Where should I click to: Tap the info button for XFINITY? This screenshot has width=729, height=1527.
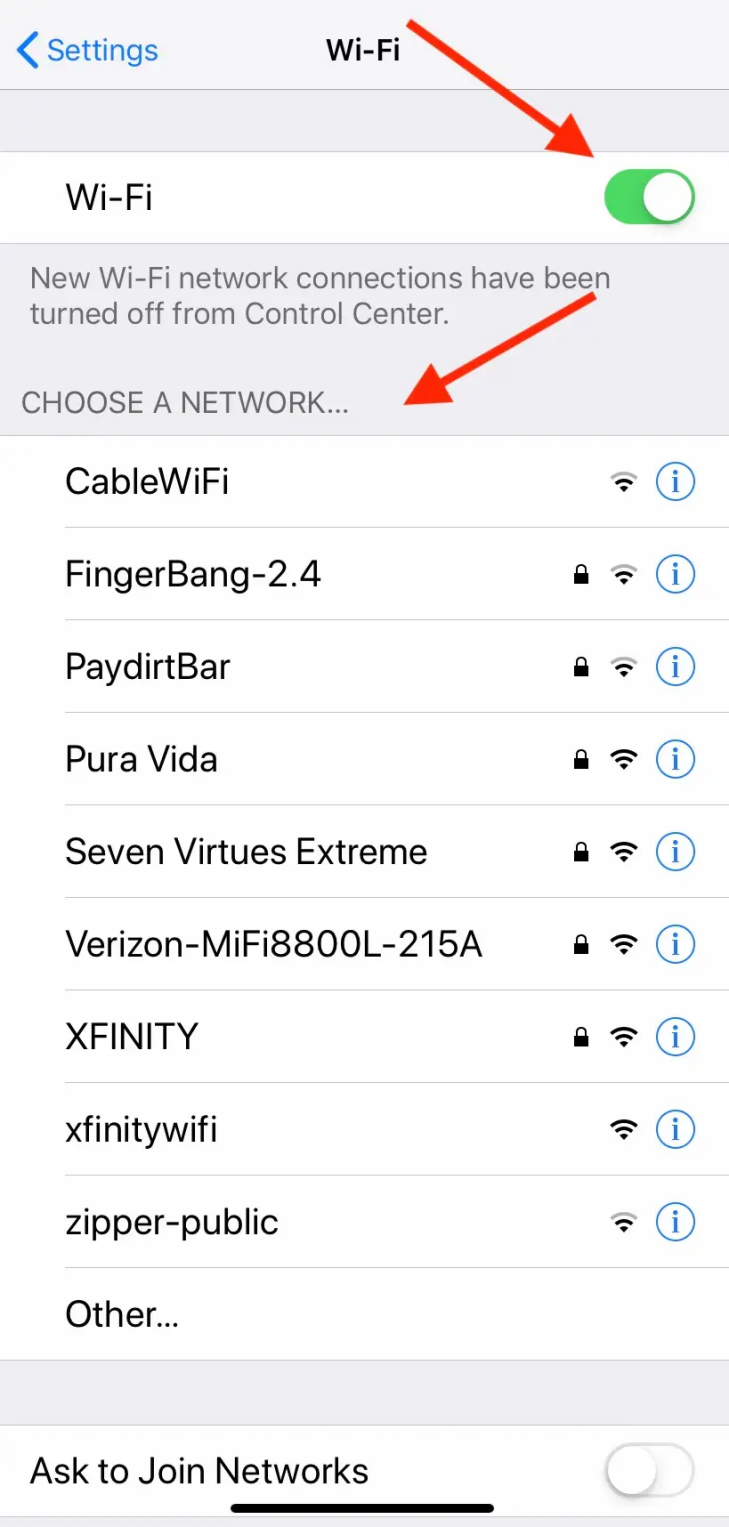pyautogui.click(x=675, y=1037)
